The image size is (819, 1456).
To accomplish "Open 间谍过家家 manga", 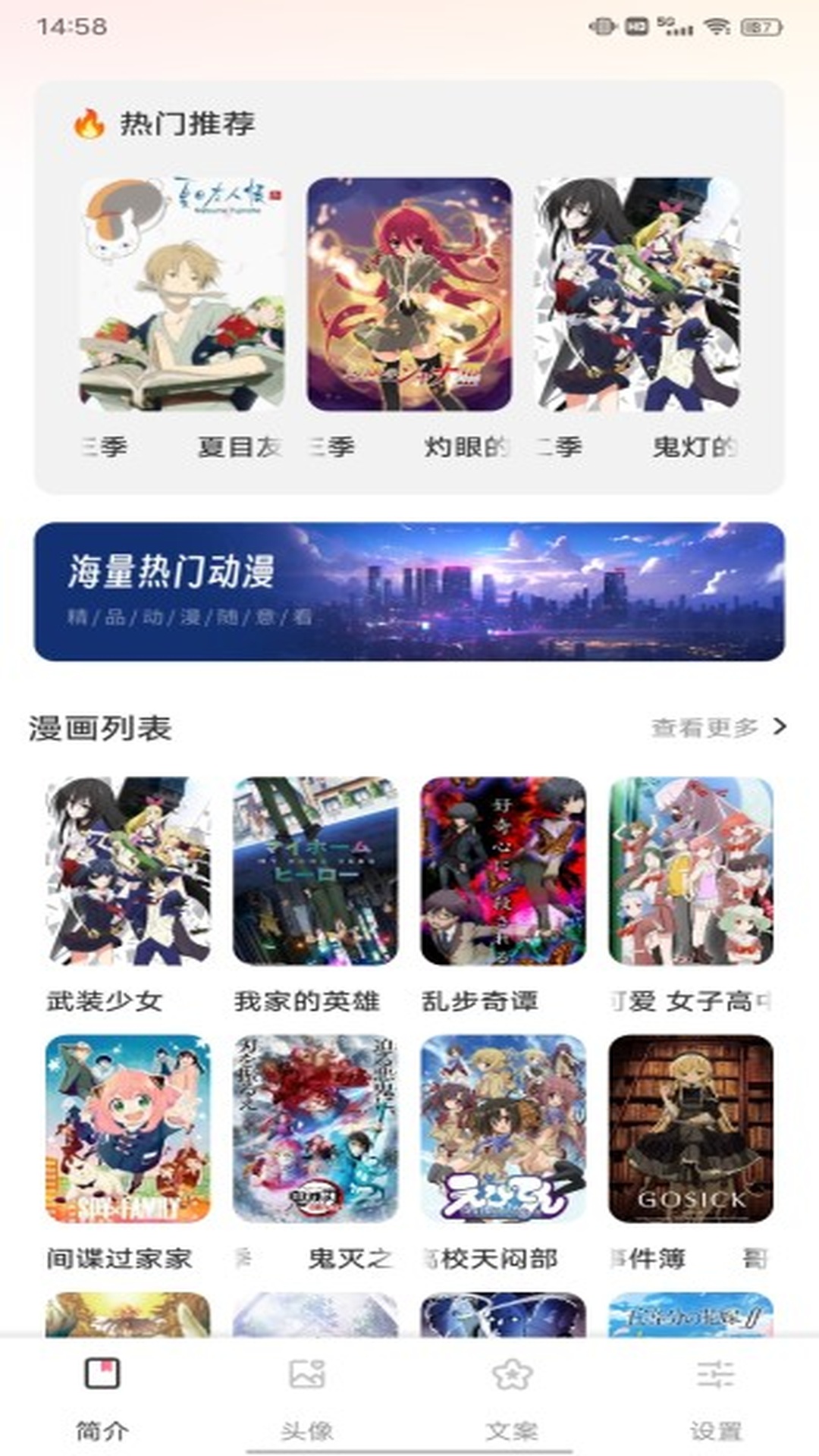I will pyautogui.click(x=128, y=1128).
